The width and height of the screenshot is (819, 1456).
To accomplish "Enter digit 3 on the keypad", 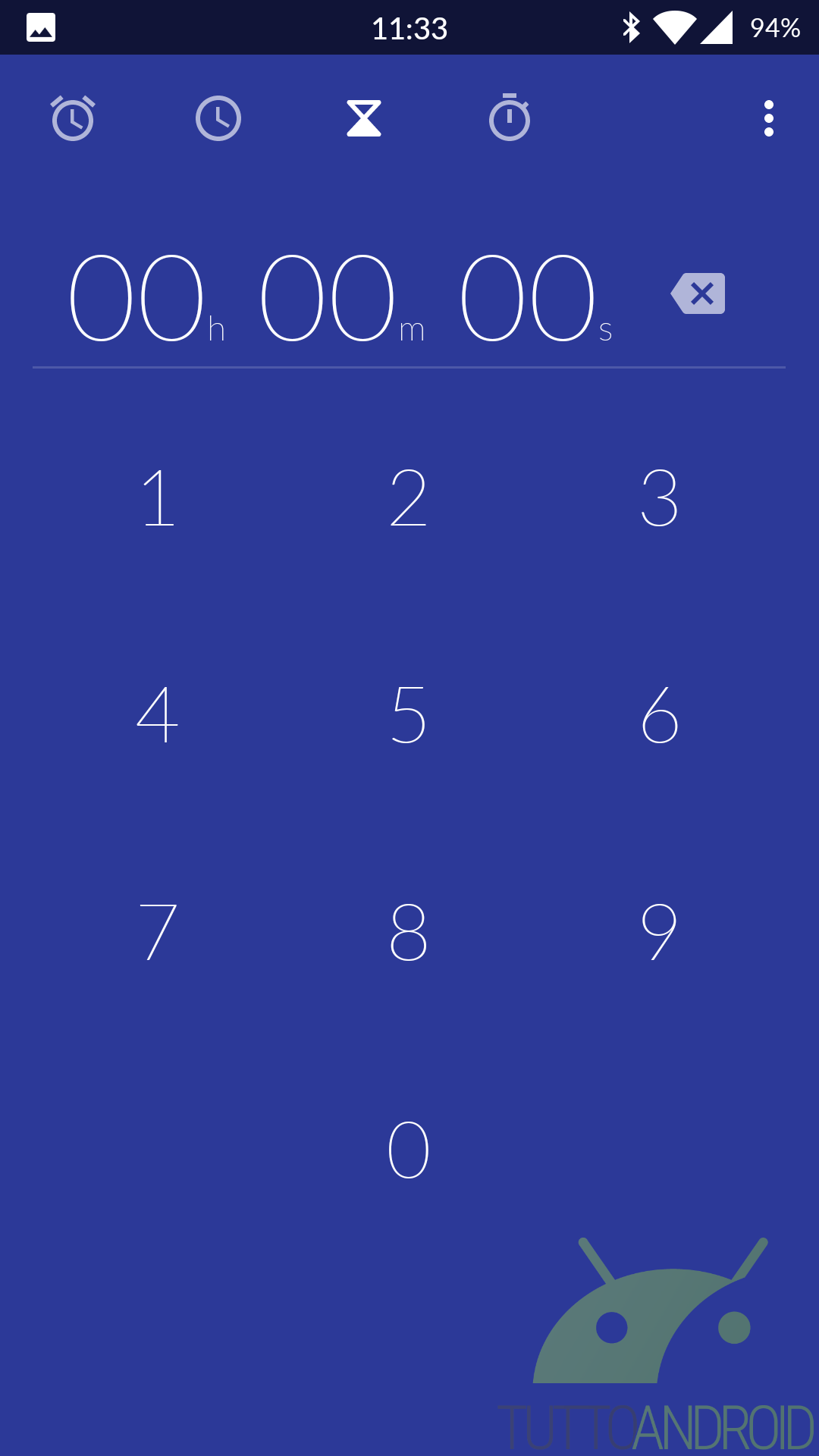I will [659, 497].
